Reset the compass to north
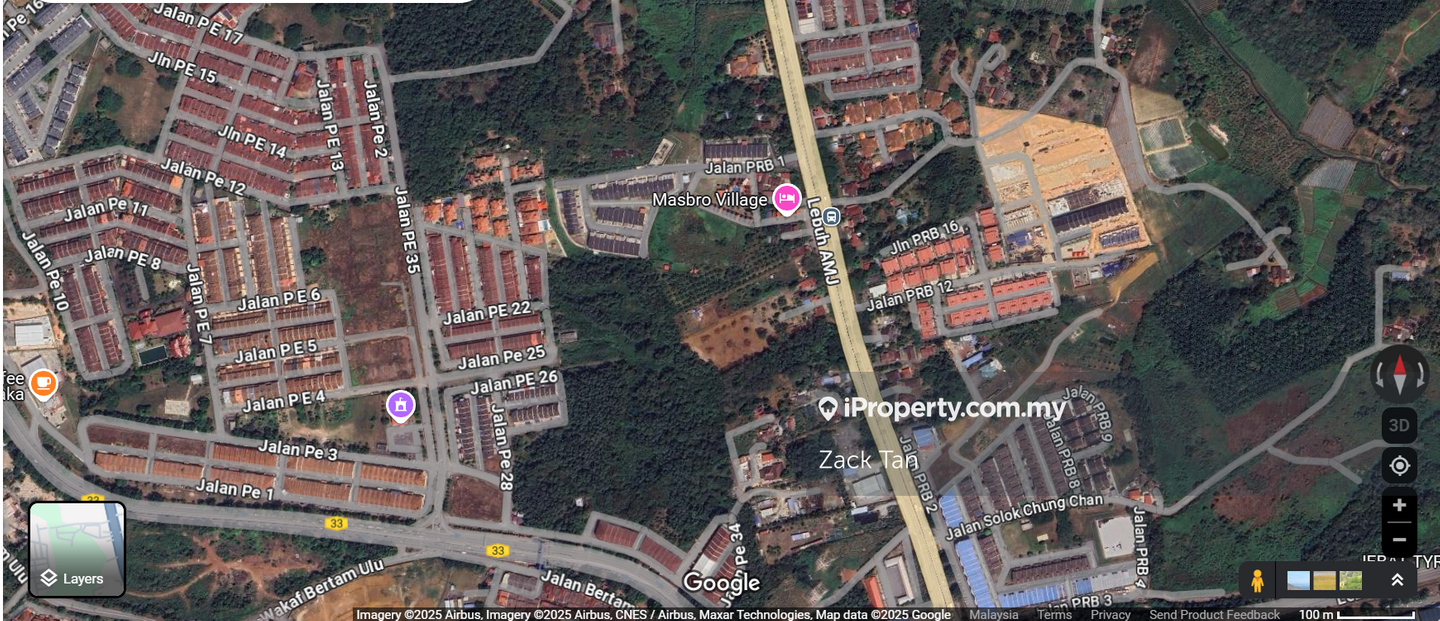 pyautogui.click(x=1399, y=375)
